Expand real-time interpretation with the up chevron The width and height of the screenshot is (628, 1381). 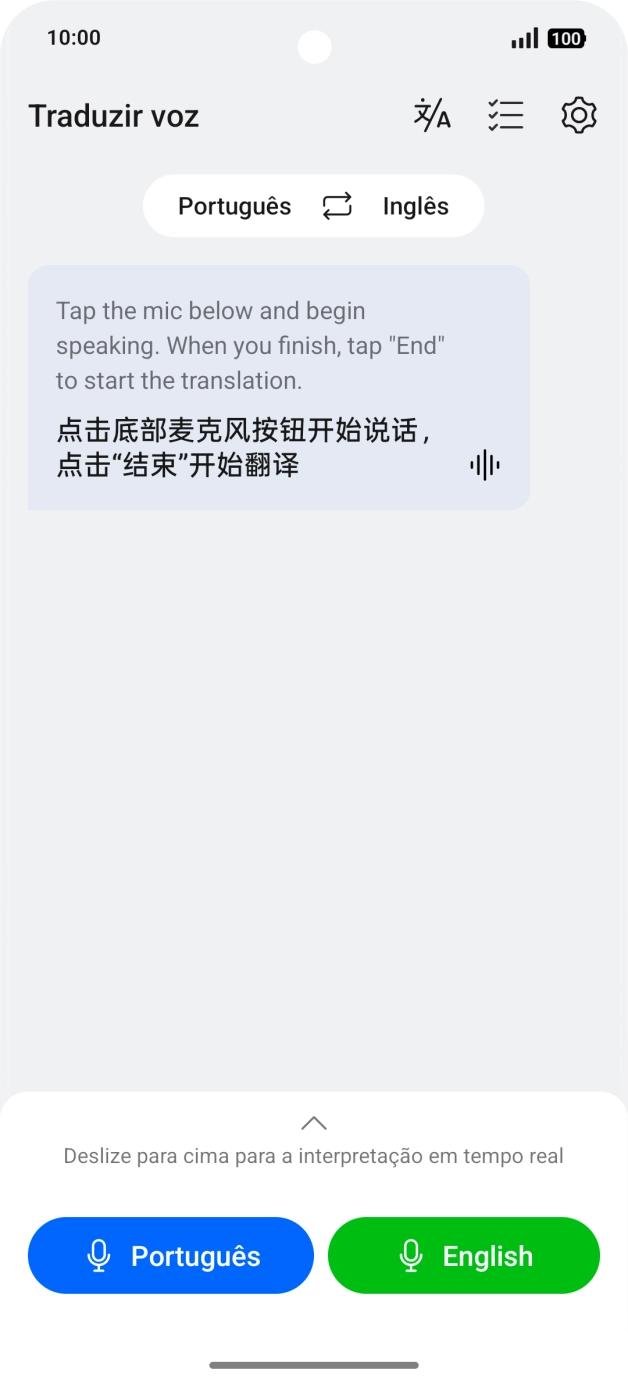[314, 1123]
